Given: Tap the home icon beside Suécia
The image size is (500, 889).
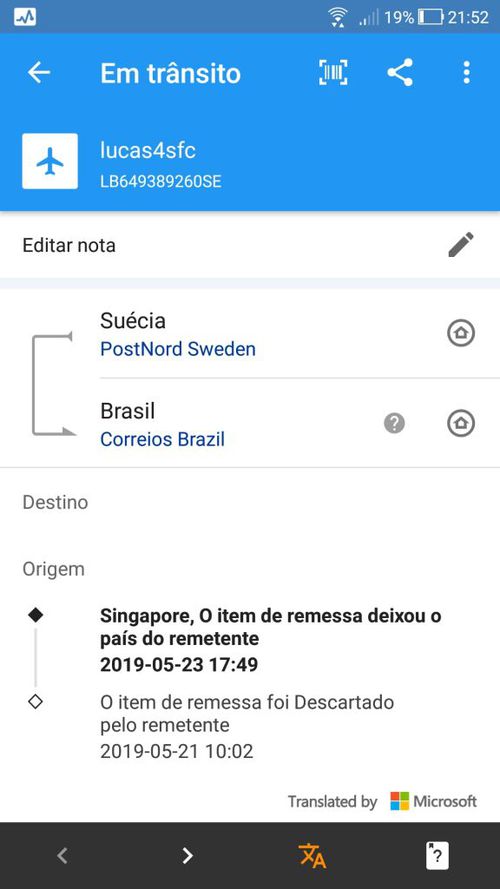Looking at the screenshot, I should coord(461,333).
